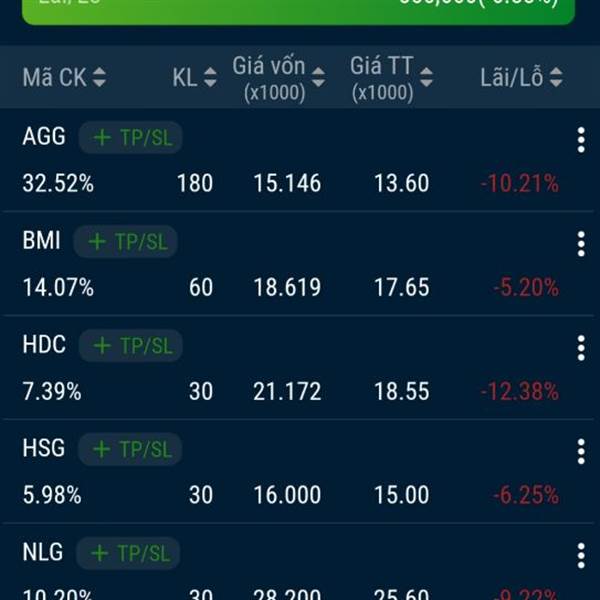The image size is (600, 600).
Task: Add TP/SL for NLG holding
Action: coord(129,554)
